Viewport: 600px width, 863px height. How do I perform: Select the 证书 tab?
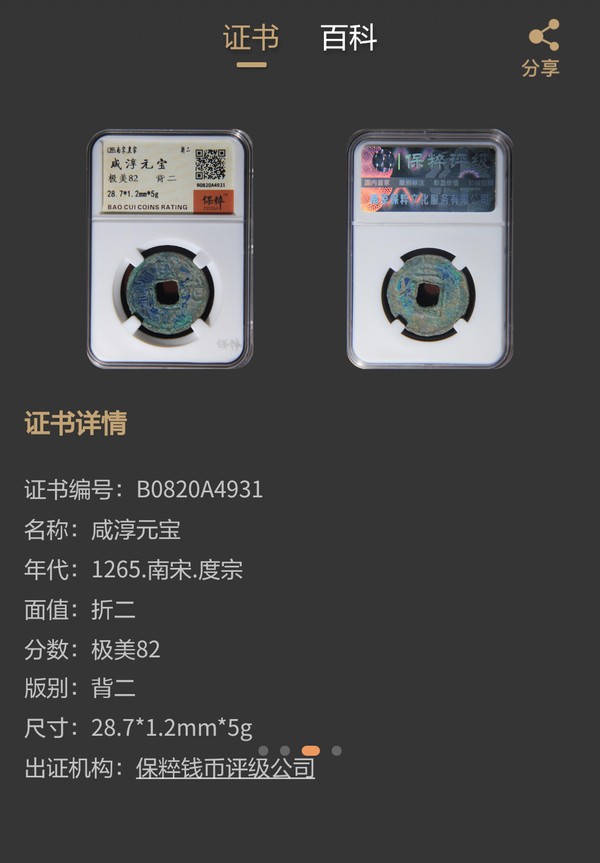pos(251,39)
